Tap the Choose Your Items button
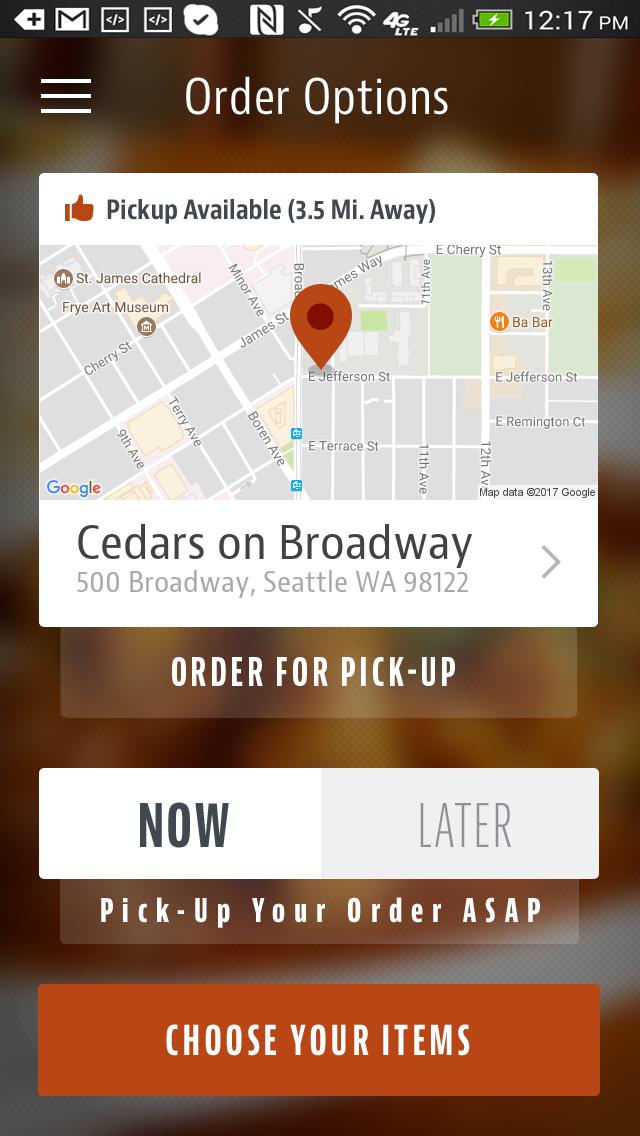This screenshot has height=1136, width=640. coord(318,1040)
